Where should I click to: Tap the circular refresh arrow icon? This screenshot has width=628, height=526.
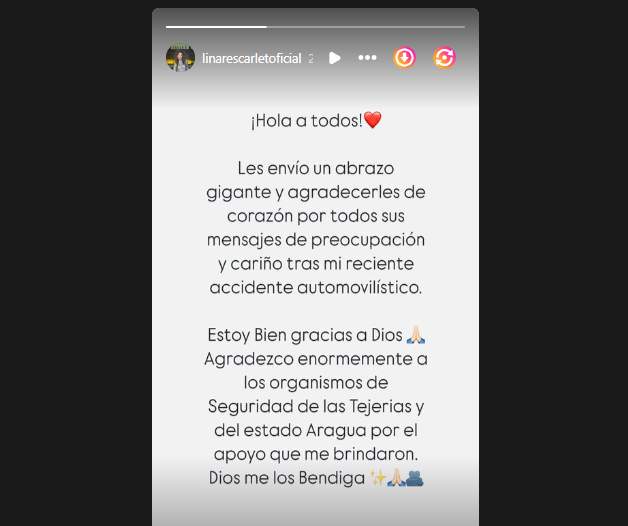pos(445,58)
